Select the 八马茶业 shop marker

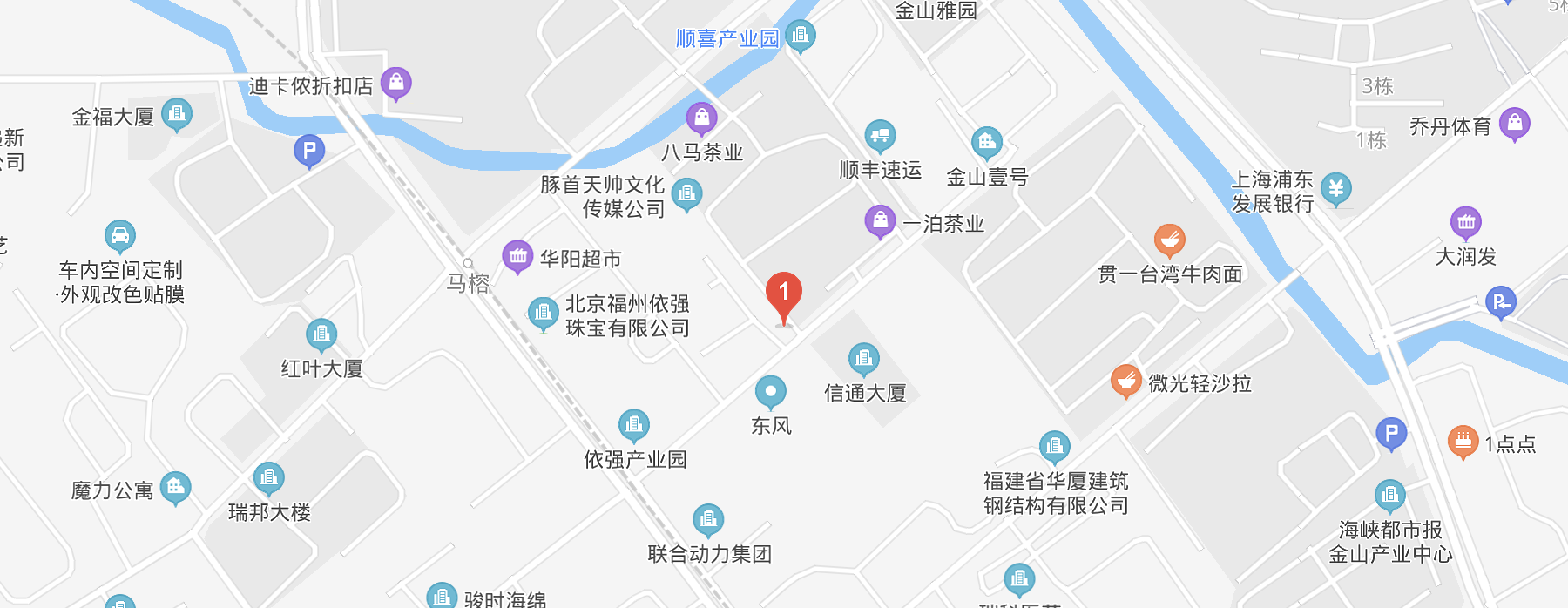coord(701,118)
